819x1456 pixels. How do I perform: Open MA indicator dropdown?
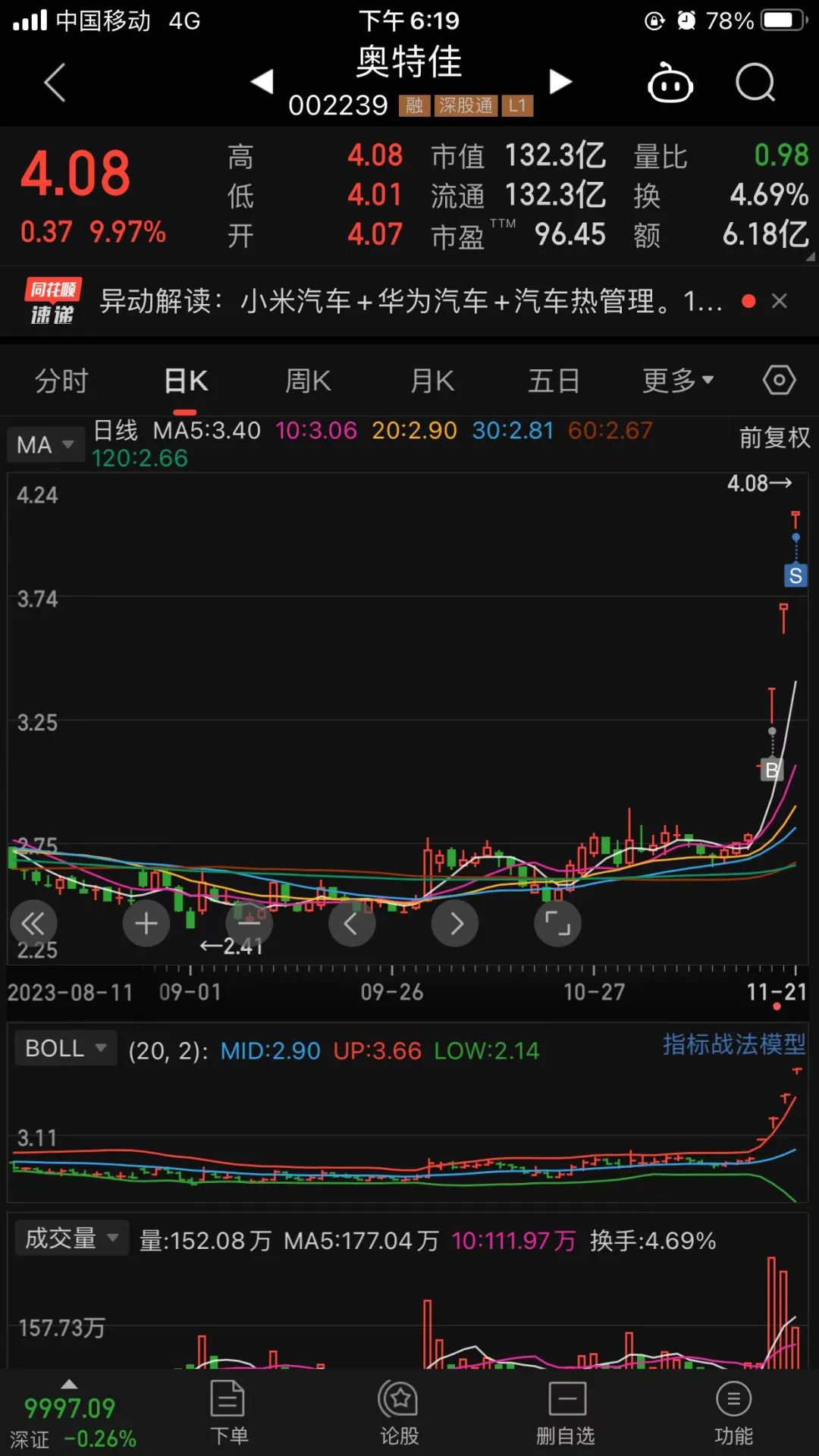pyautogui.click(x=45, y=444)
